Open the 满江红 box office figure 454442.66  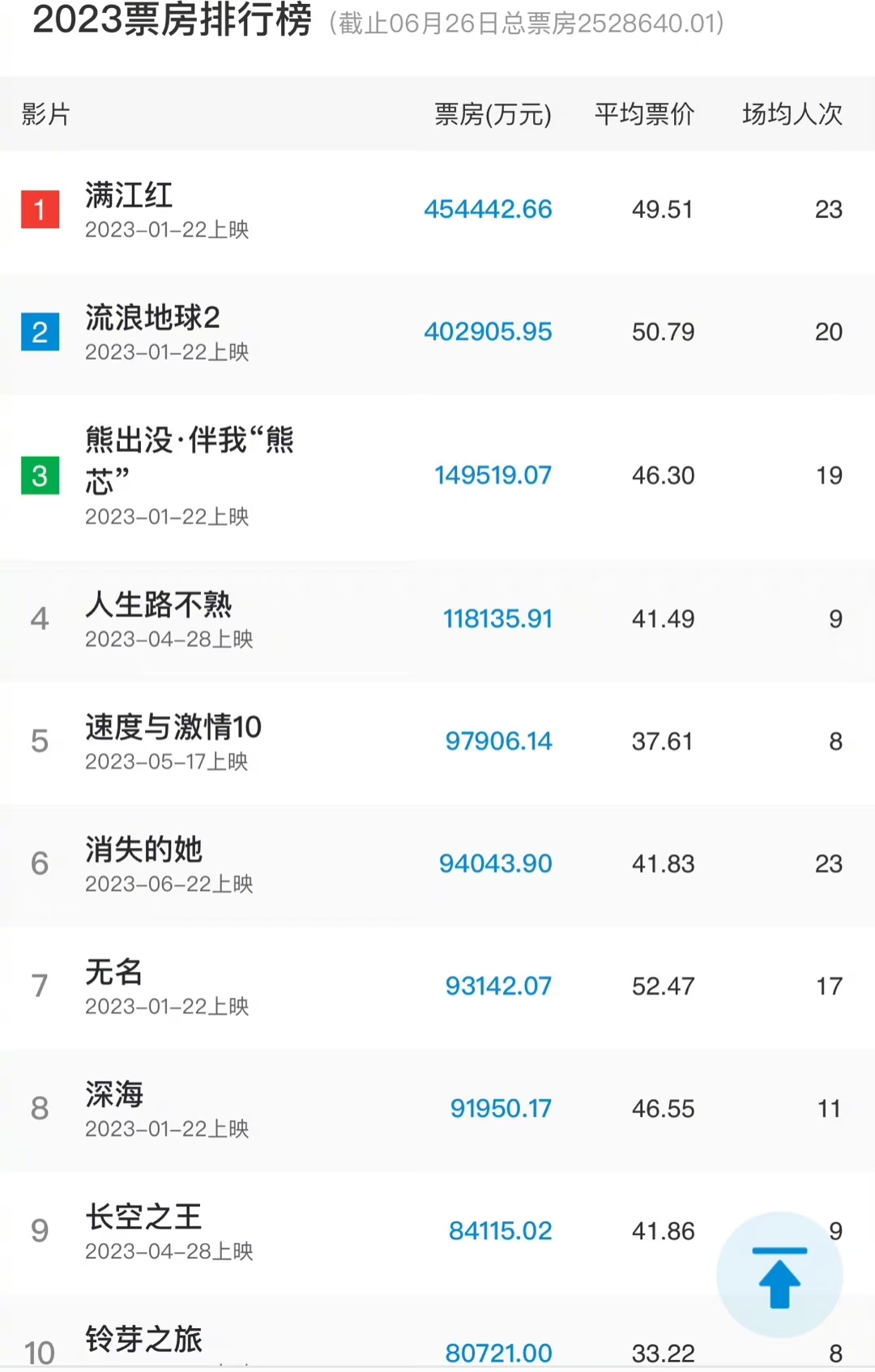tap(489, 209)
